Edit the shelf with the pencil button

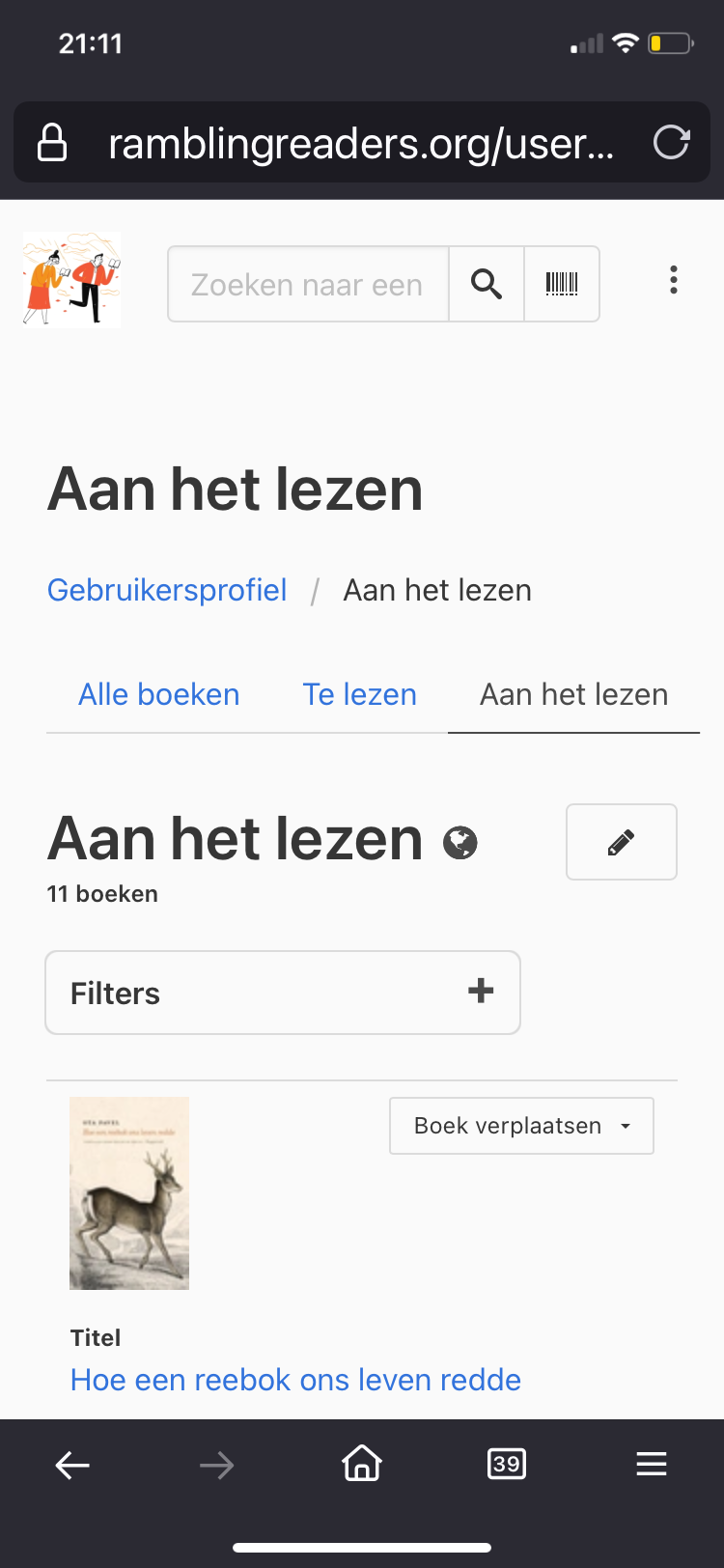click(x=621, y=842)
